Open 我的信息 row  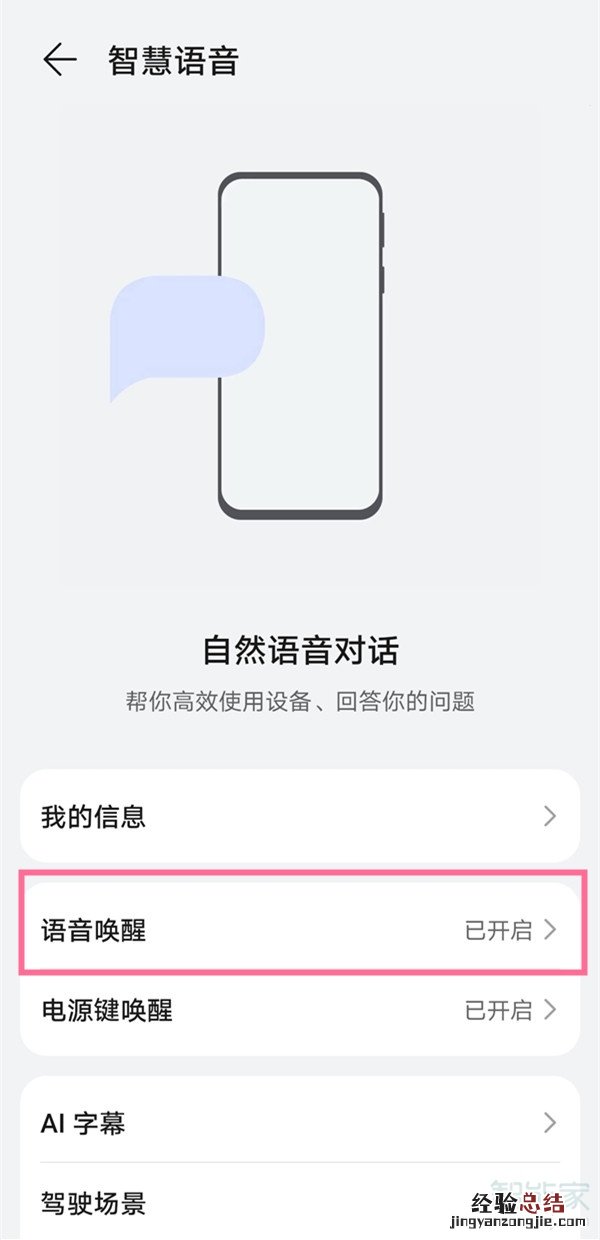pyautogui.click(x=300, y=816)
